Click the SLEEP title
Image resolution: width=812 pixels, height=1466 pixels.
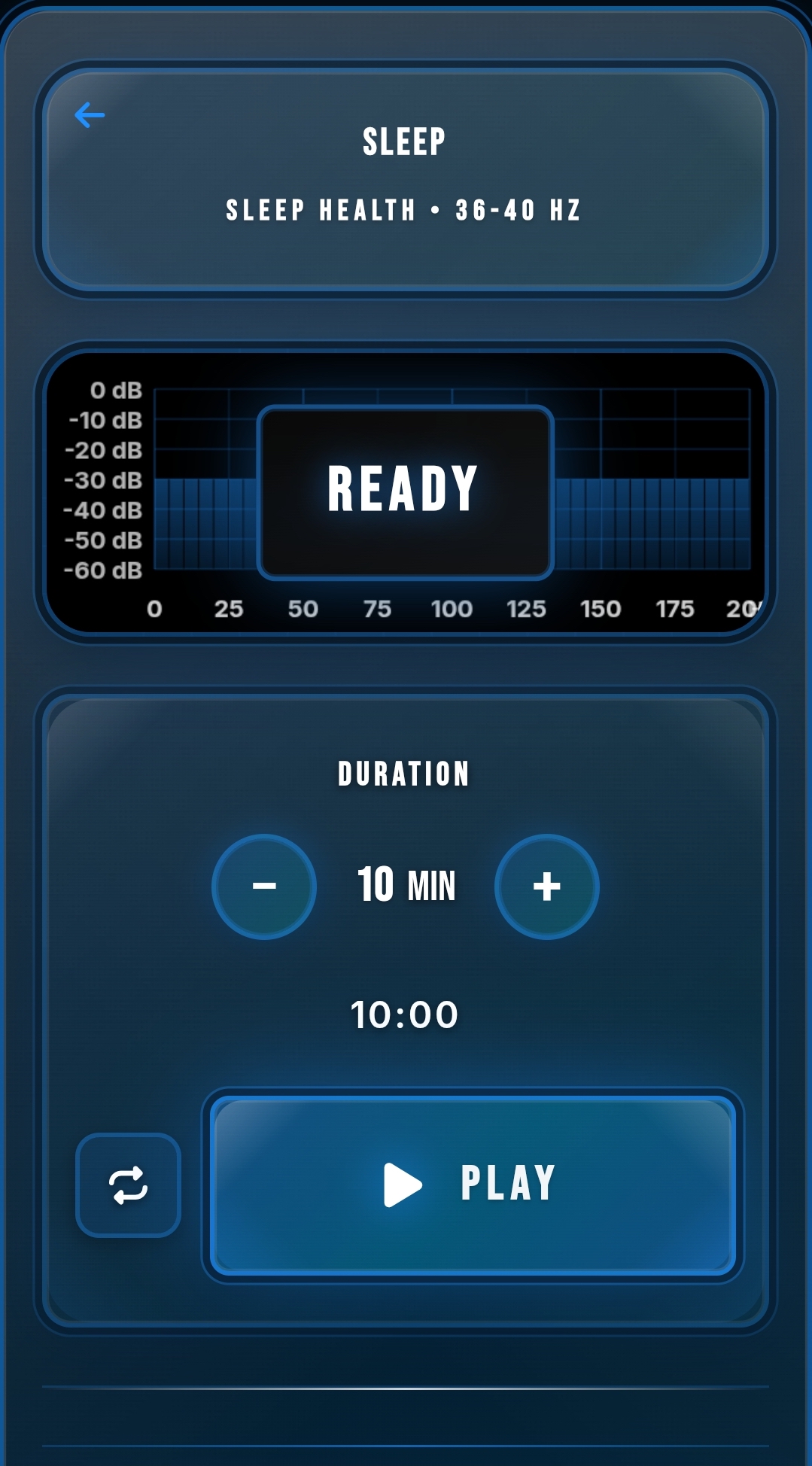tap(404, 141)
